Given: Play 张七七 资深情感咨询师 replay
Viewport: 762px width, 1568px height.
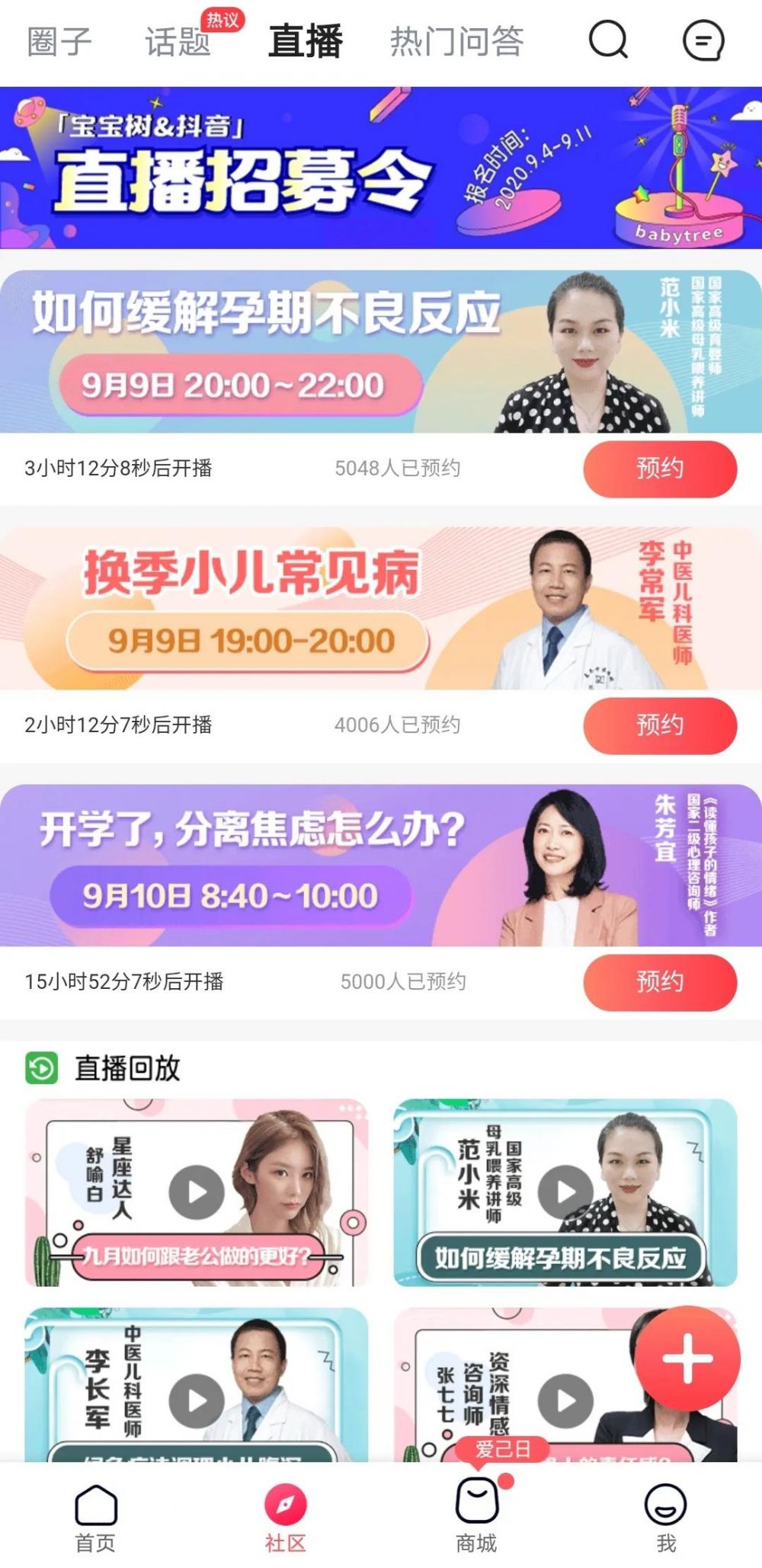Looking at the screenshot, I should coord(565,1400).
